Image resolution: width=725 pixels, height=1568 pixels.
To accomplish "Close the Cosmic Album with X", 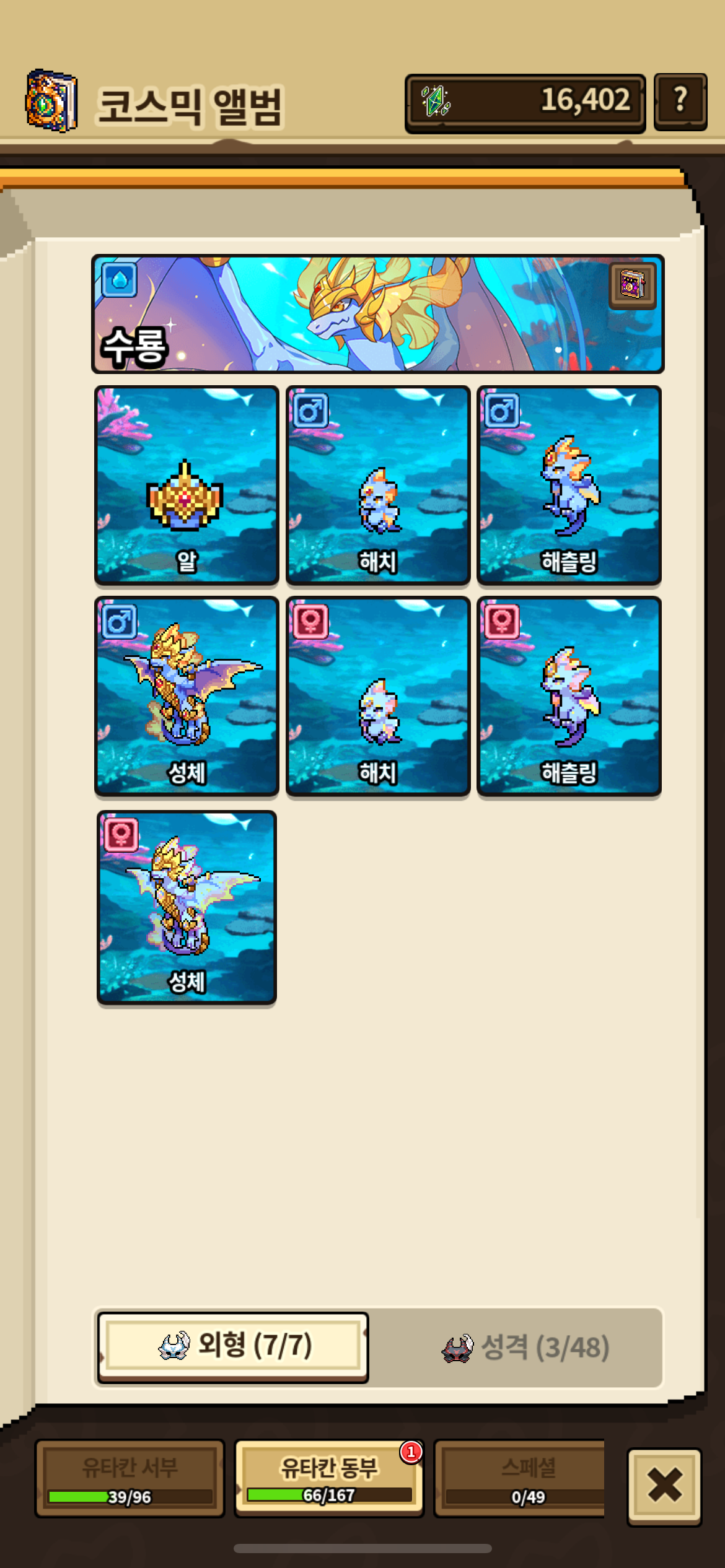I will click(664, 1486).
